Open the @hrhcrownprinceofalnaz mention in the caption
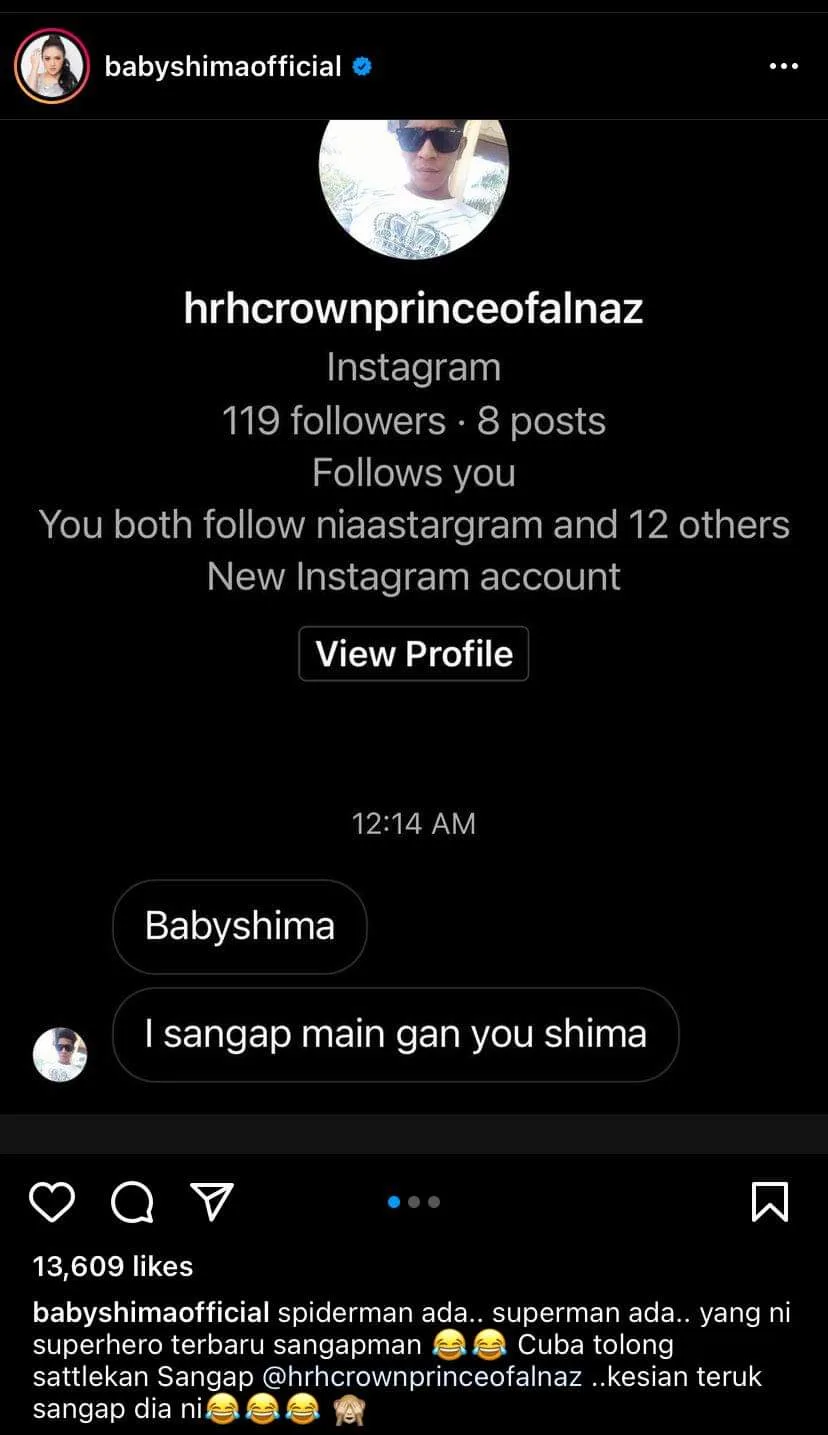 click(421, 1376)
